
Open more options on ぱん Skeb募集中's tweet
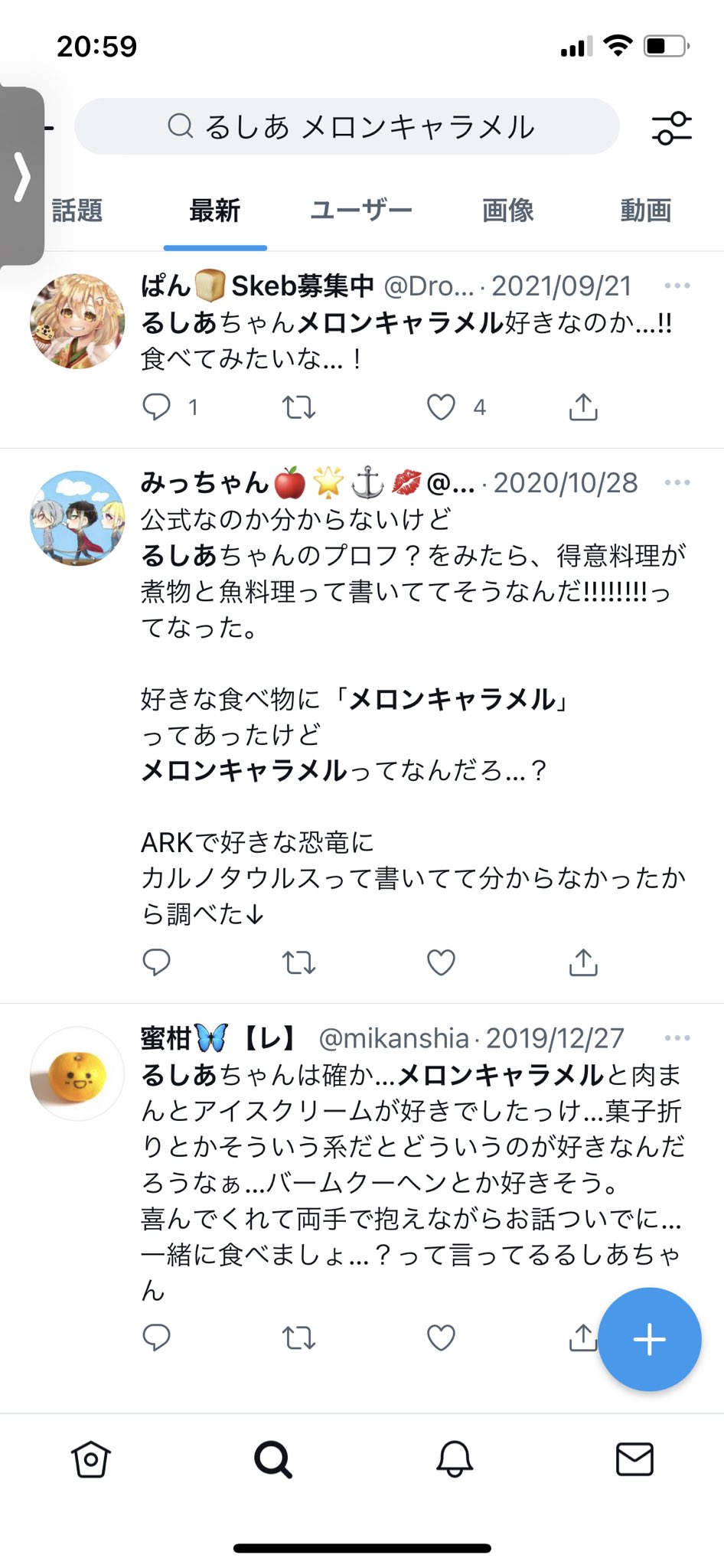[x=677, y=286]
